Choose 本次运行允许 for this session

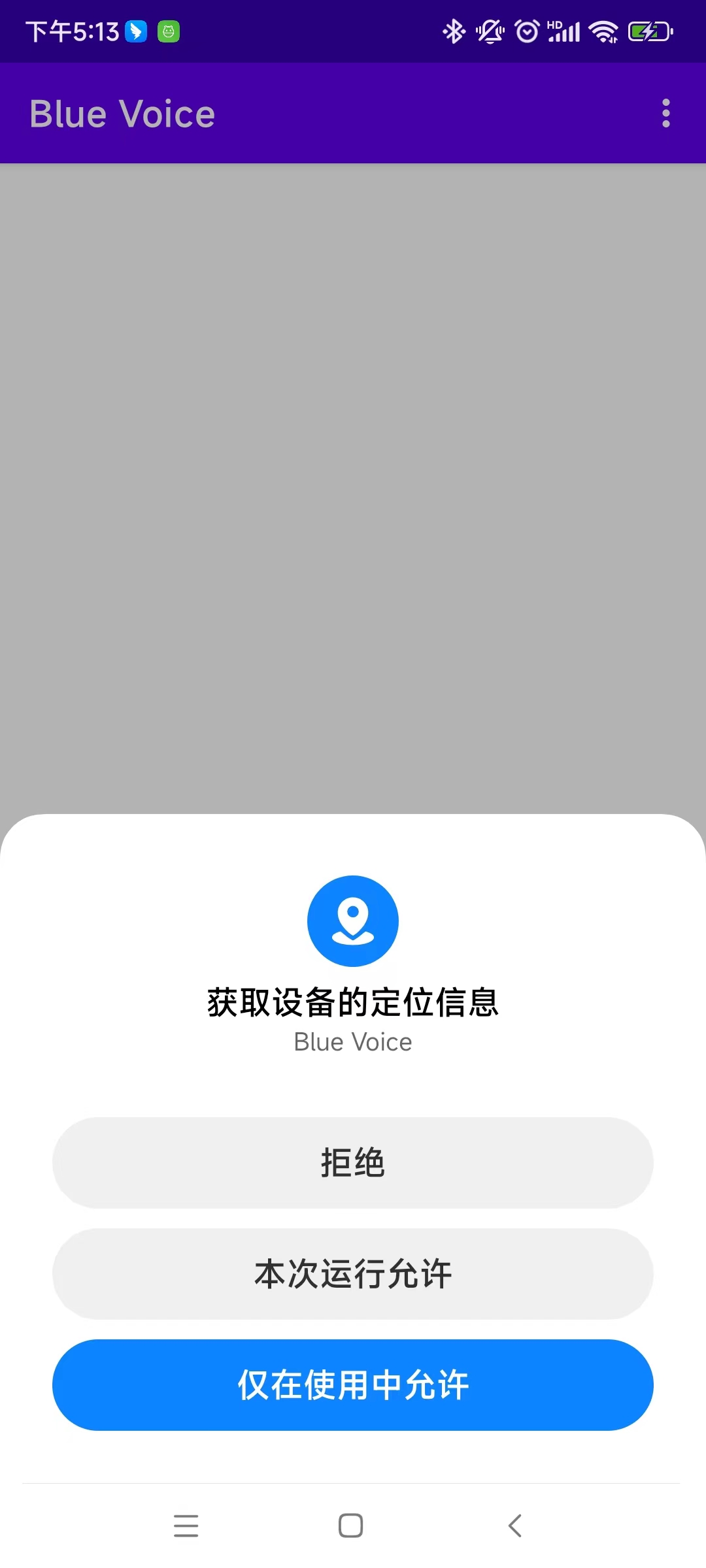tap(353, 1273)
